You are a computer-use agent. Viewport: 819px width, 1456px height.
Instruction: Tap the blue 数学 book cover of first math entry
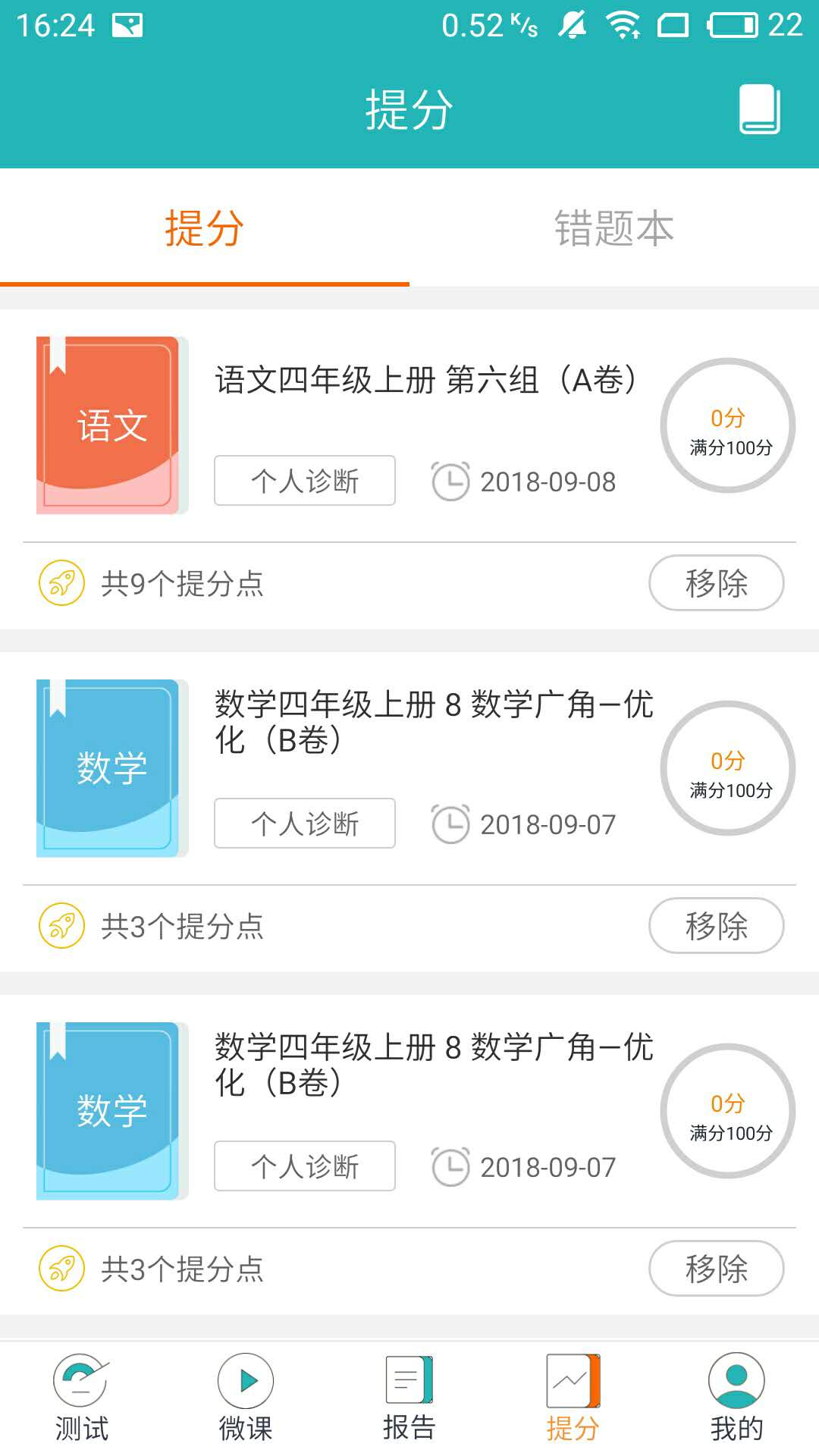point(109,766)
